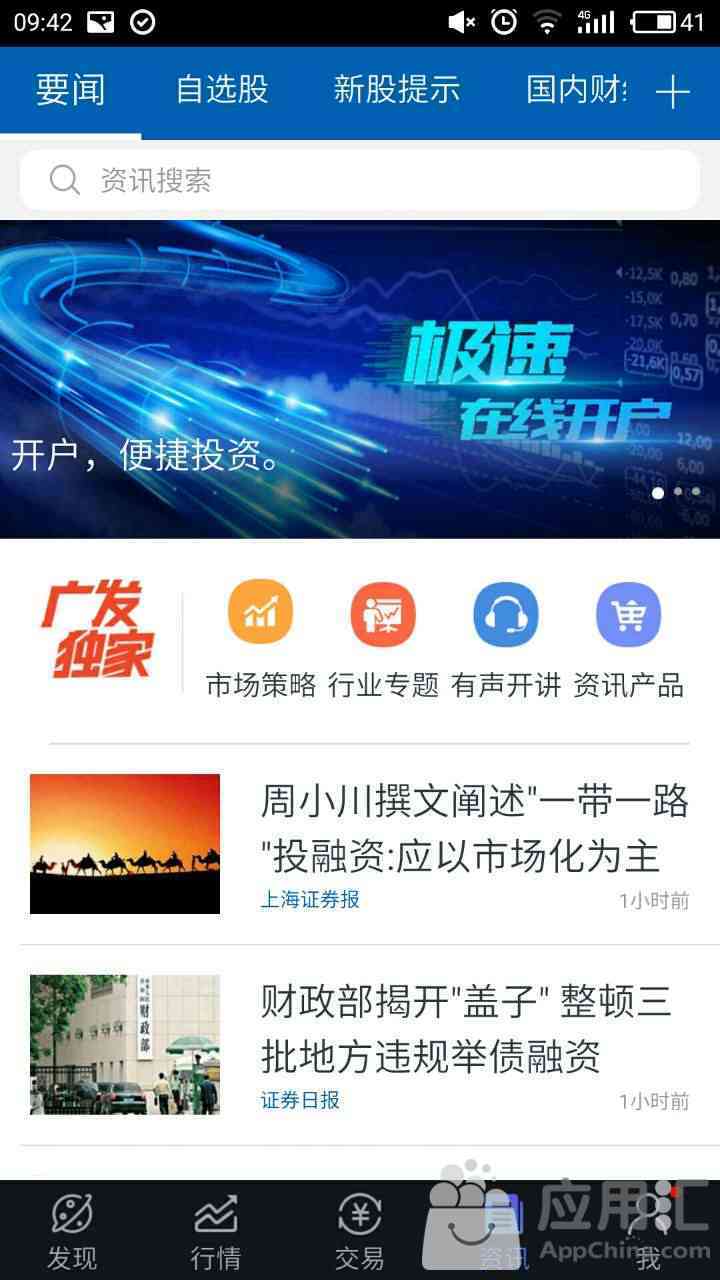The height and width of the screenshot is (1280, 720).
Task: Select 资讯 in bottom navigation
Action: (x=503, y=1230)
